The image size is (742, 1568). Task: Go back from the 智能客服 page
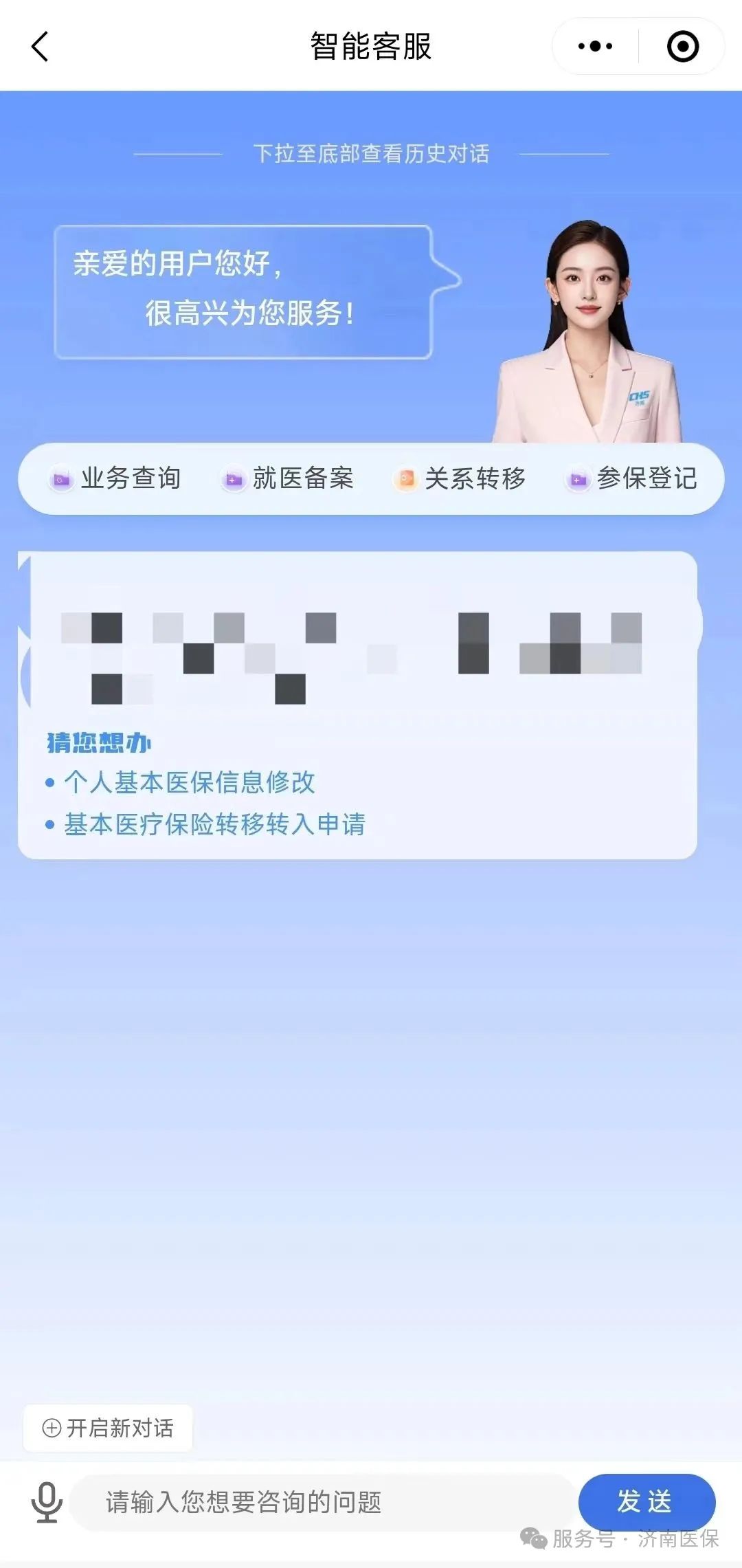[x=40, y=47]
